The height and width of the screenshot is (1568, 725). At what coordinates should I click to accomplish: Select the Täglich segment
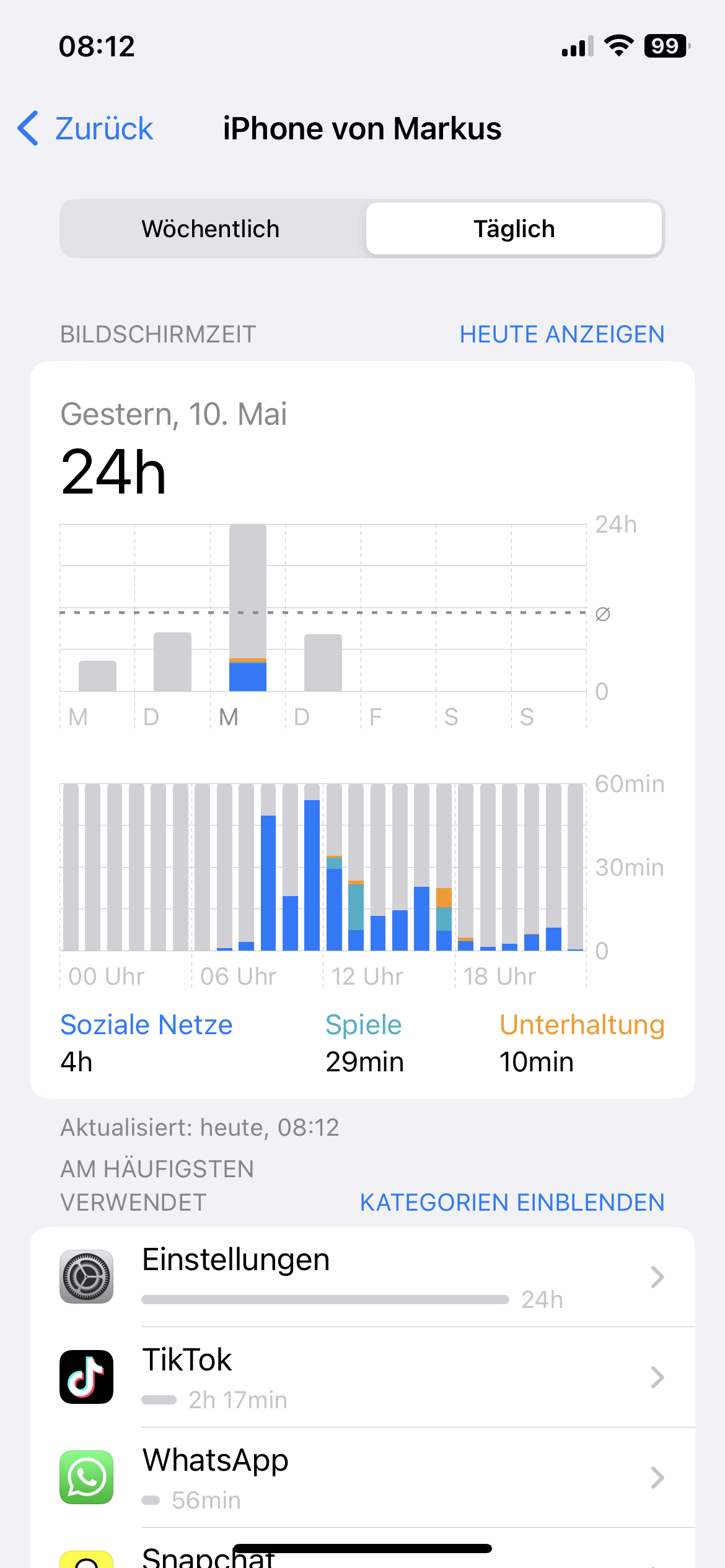click(514, 229)
